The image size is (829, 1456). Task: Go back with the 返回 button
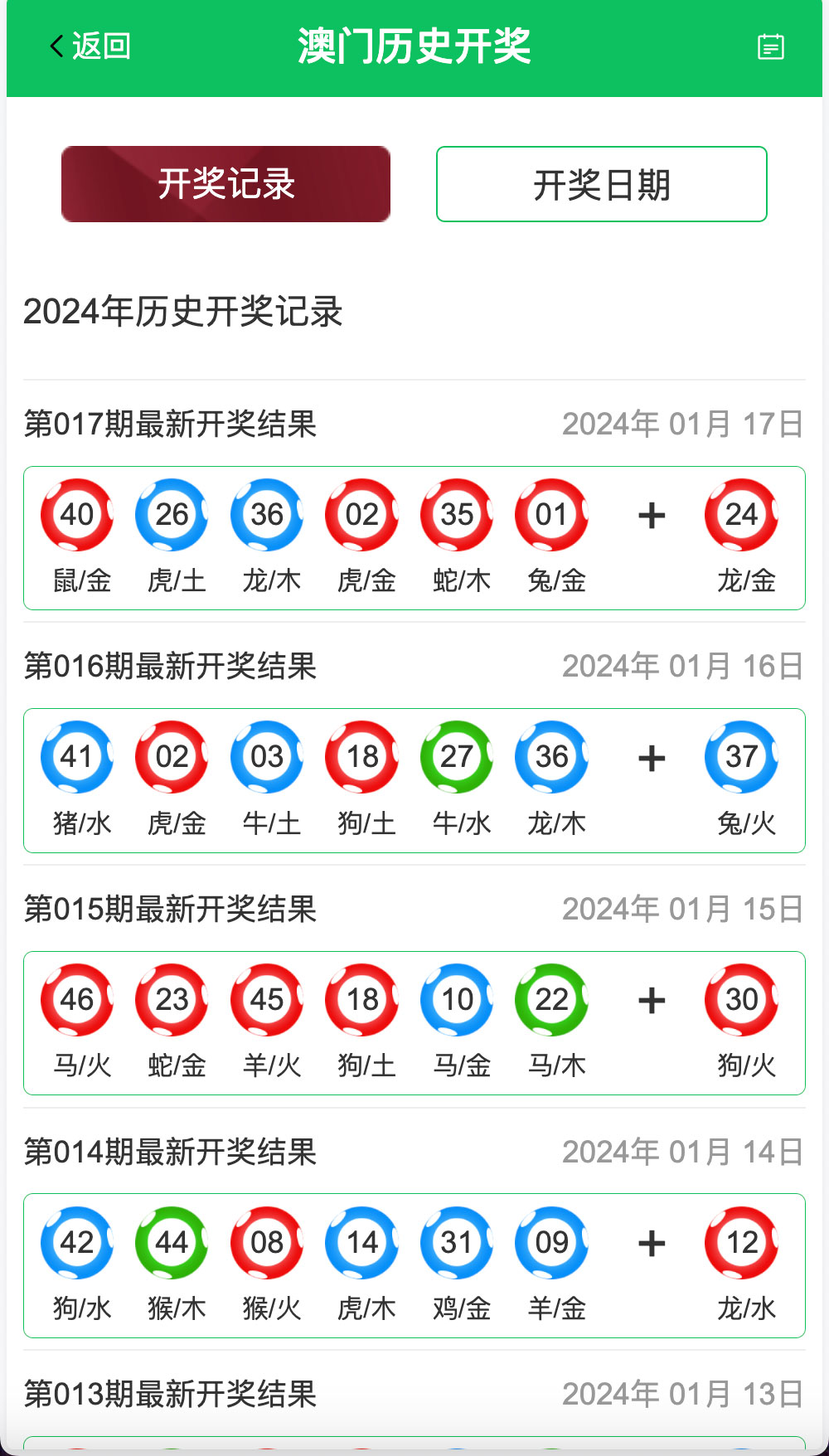(x=90, y=46)
